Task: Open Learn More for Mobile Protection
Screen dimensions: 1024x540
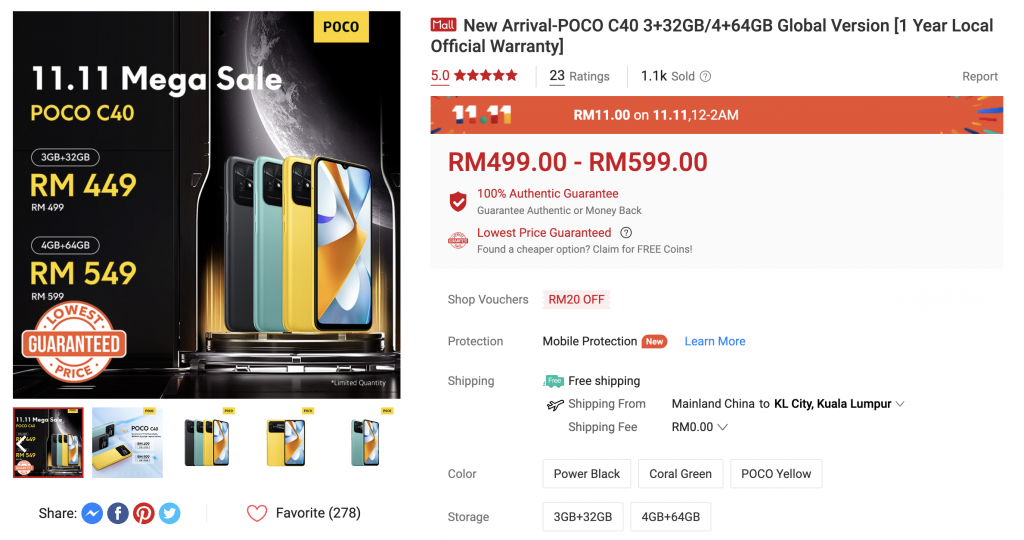Action: click(714, 341)
